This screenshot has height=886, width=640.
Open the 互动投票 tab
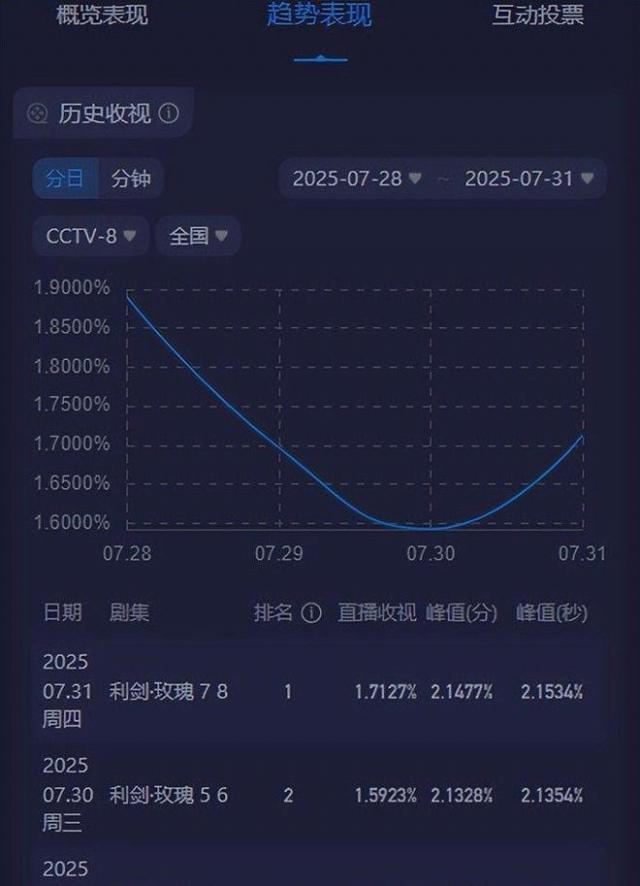click(537, 16)
